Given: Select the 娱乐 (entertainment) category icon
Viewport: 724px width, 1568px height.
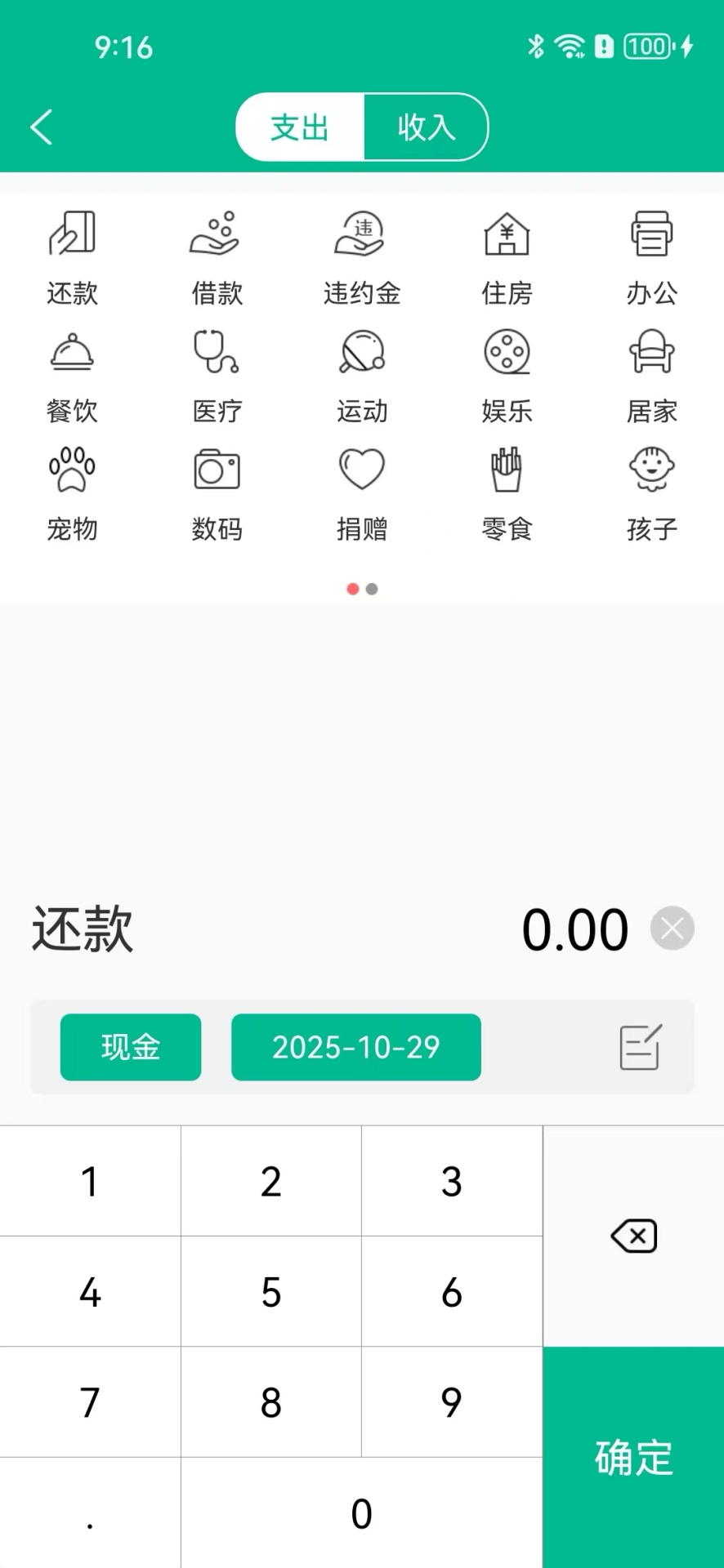Looking at the screenshot, I should [x=507, y=372].
